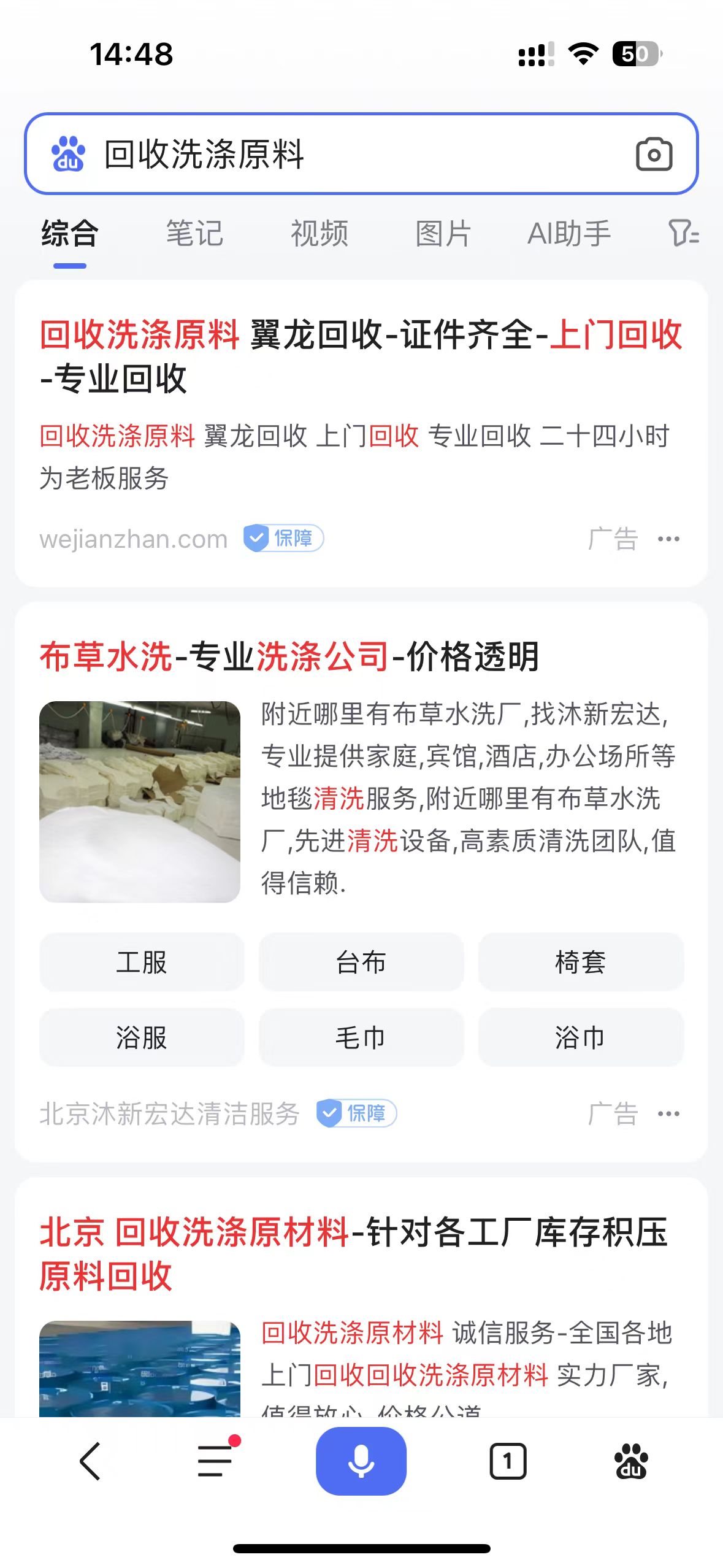
Task: Select the 台布 chip
Action: pyautogui.click(x=361, y=962)
